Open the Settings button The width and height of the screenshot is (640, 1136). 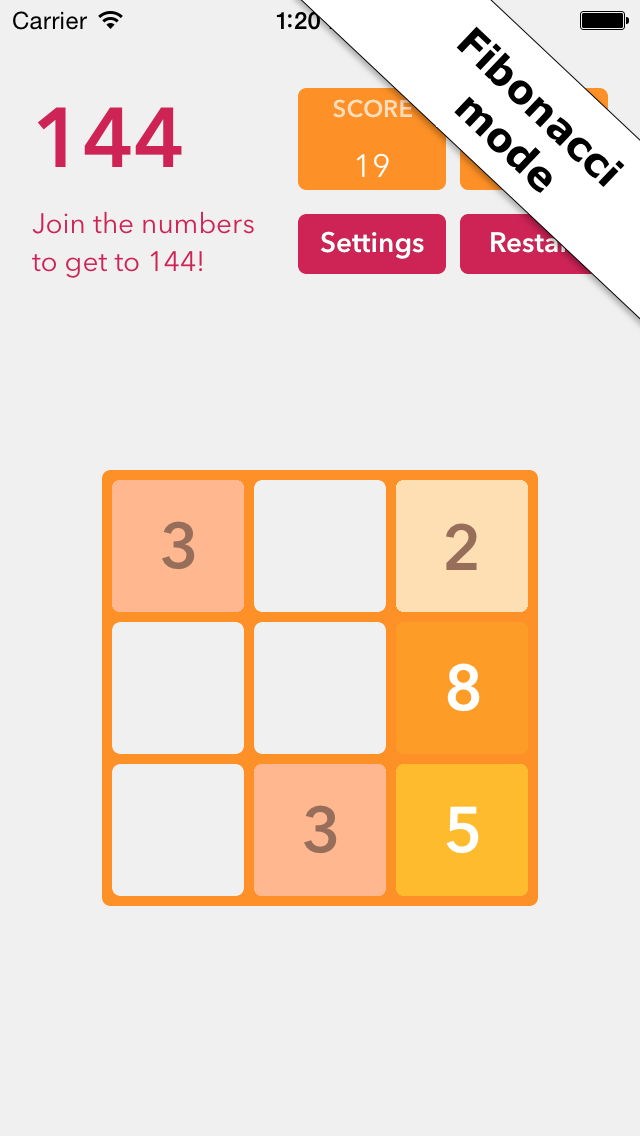(372, 243)
